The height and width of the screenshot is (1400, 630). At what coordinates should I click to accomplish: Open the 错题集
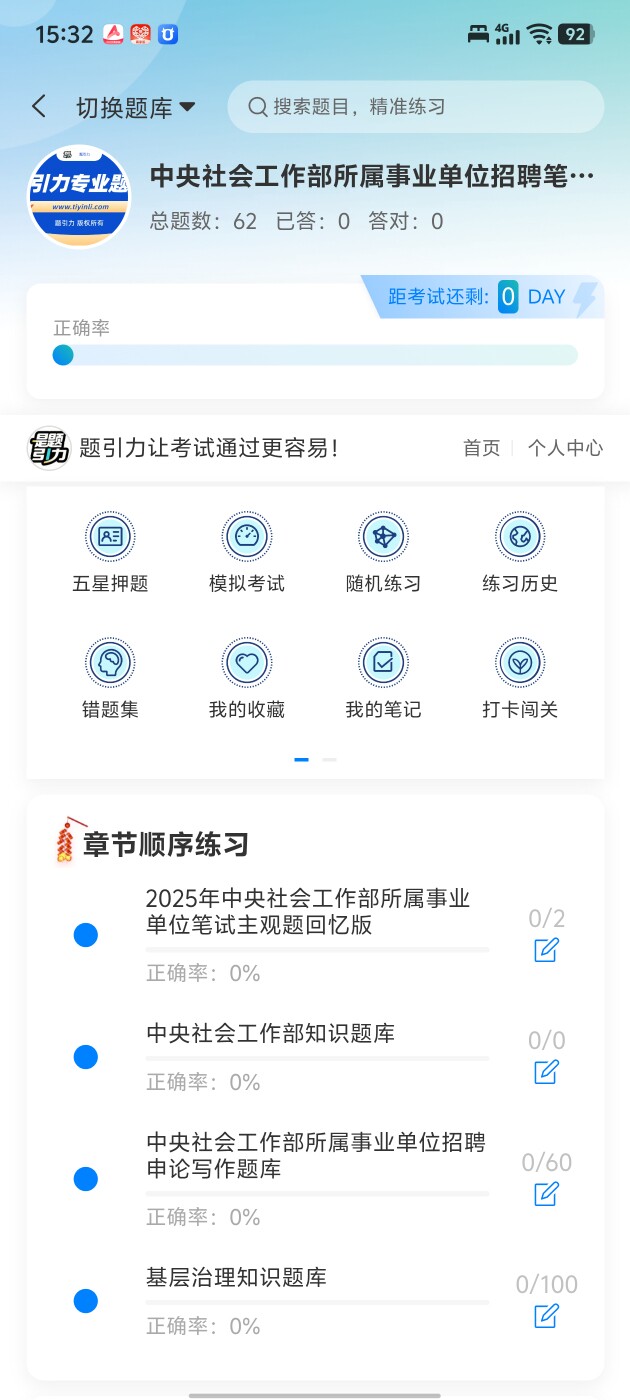coord(110,679)
